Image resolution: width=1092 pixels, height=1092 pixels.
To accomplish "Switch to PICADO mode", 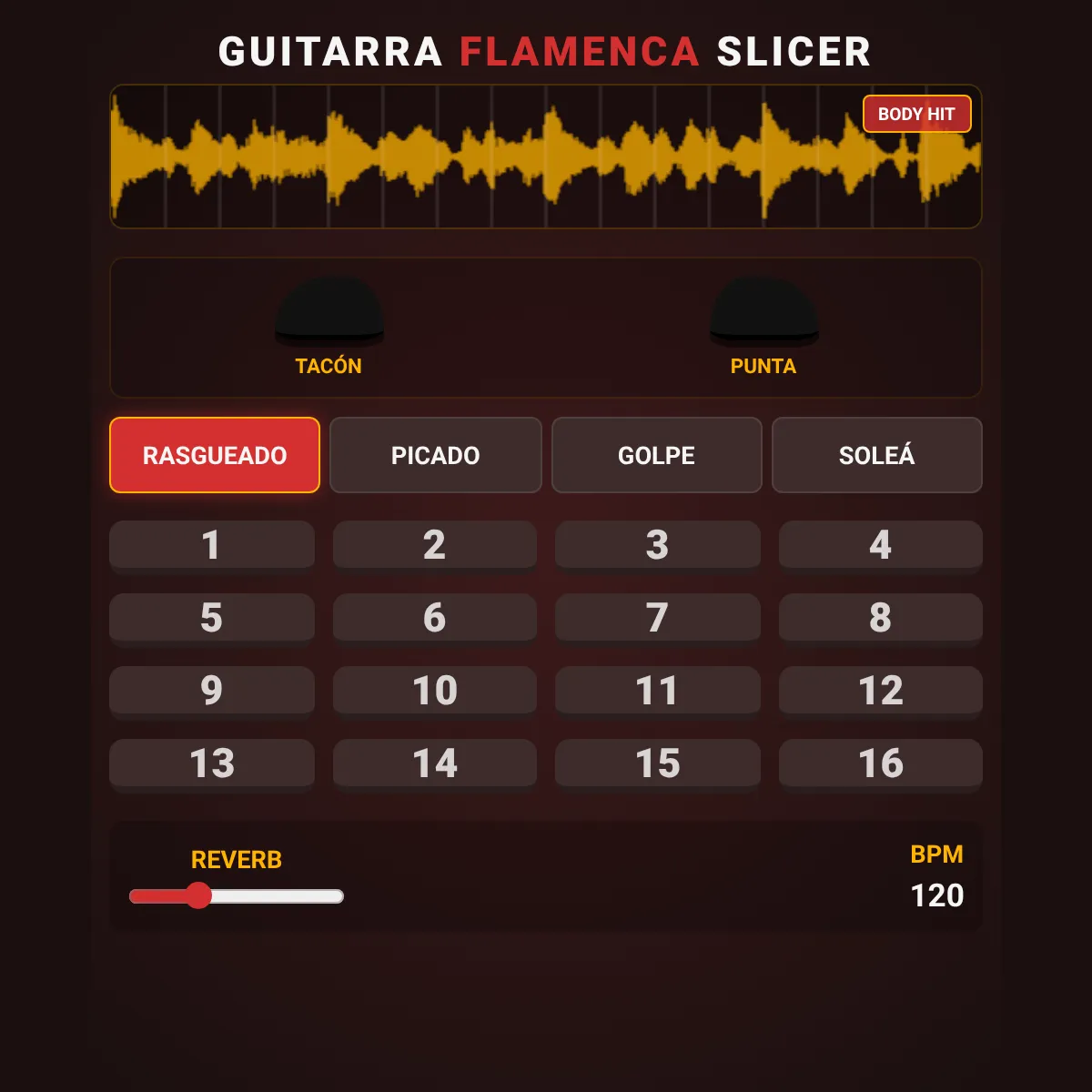I will click(x=436, y=455).
